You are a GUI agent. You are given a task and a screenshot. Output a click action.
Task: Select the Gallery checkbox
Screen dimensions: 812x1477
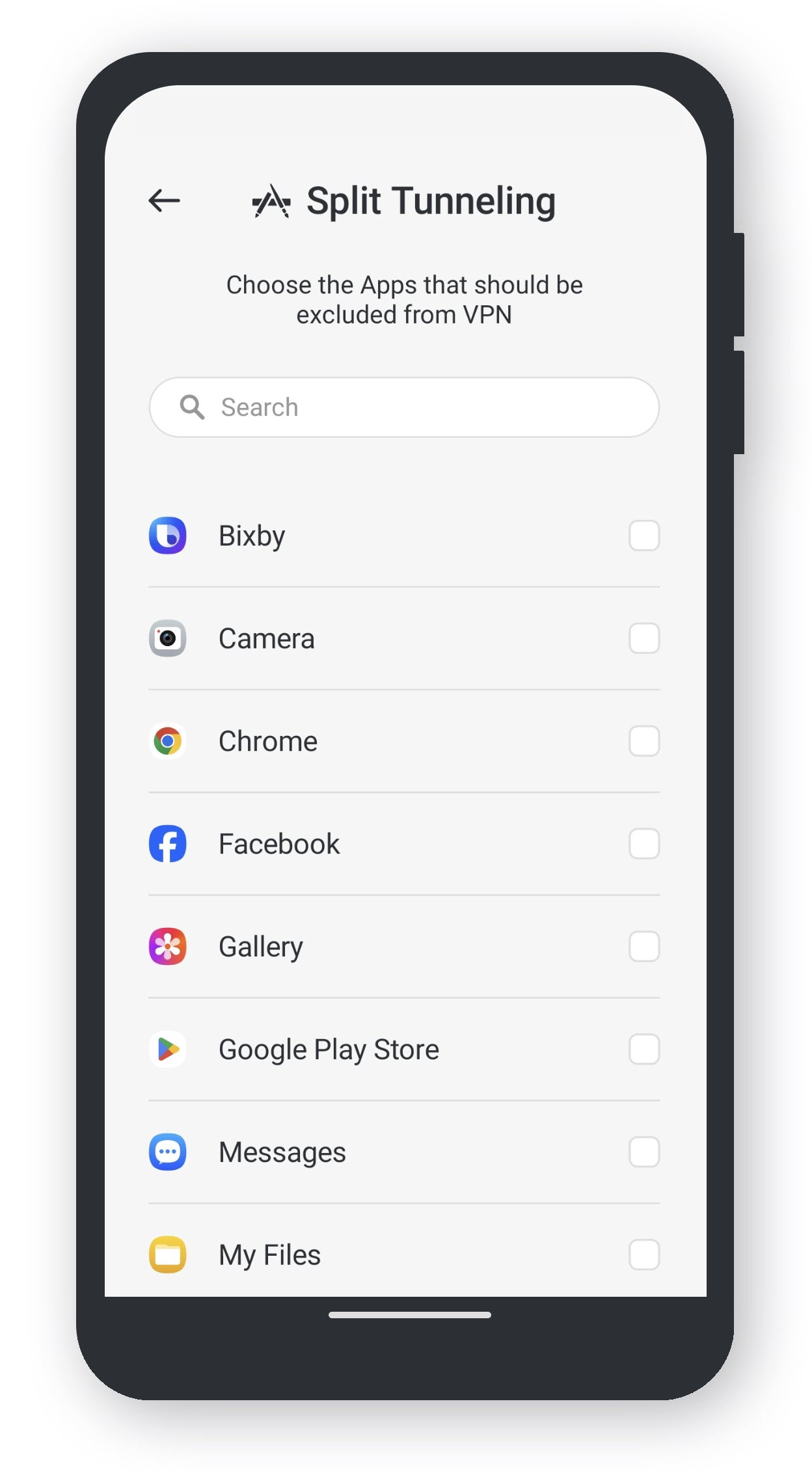click(643, 947)
